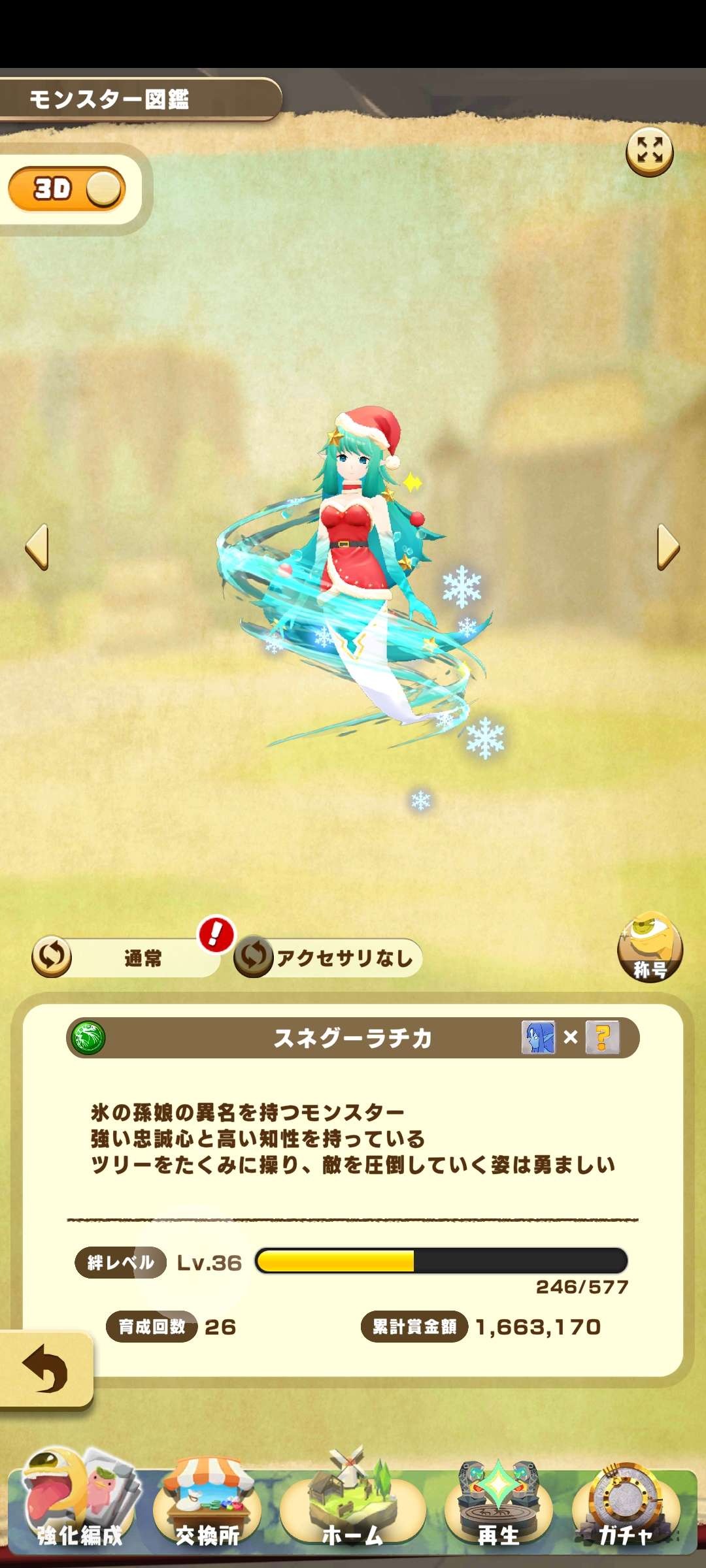Open the 再生 tab
The image size is (706, 1568).
[x=498, y=1509]
